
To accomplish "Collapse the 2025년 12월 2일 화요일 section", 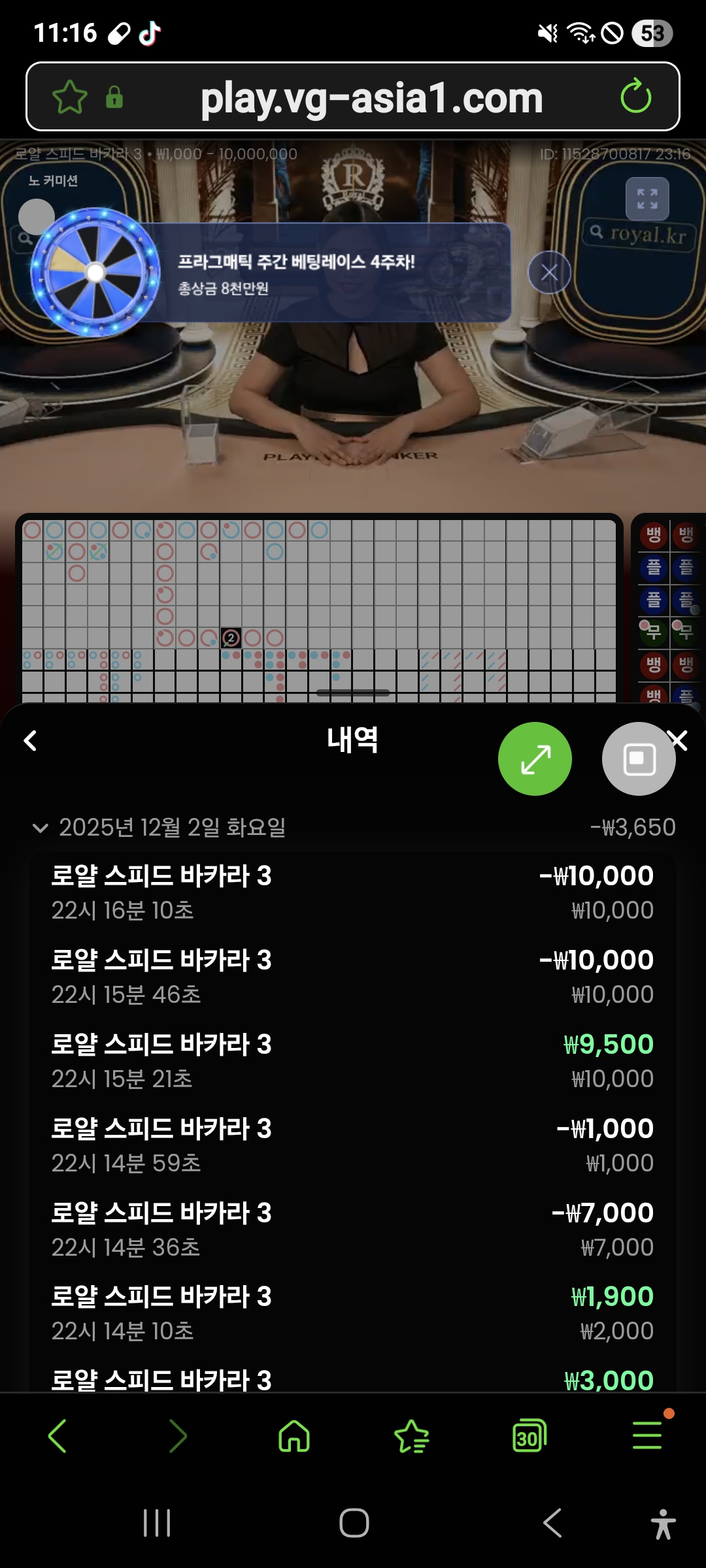I will click(41, 828).
